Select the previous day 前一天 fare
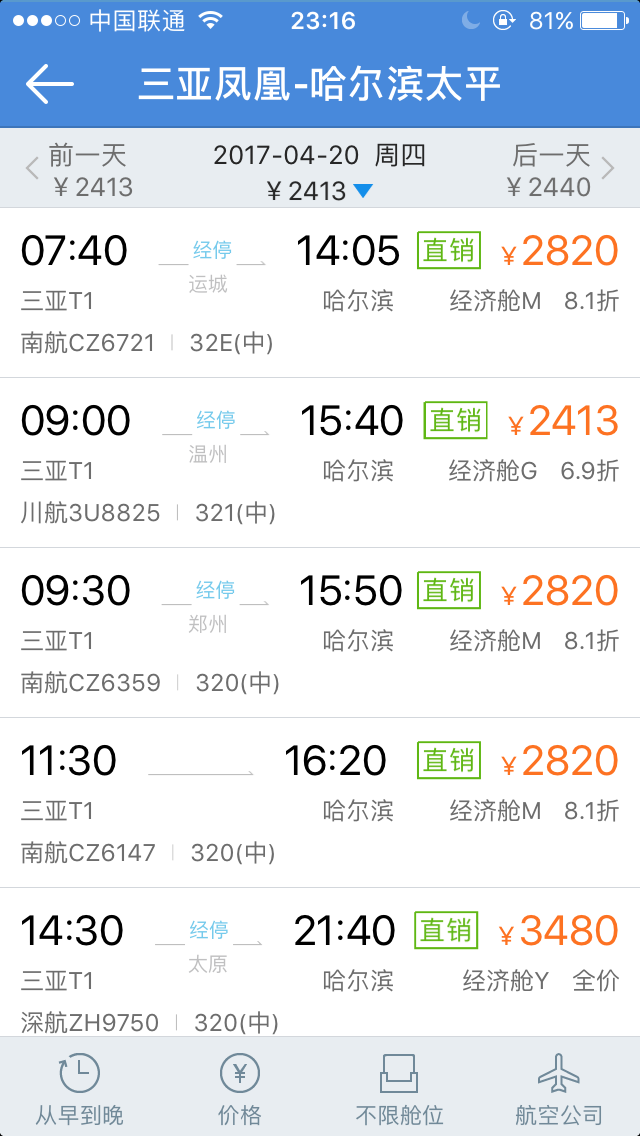Viewport: 640px width, 1136px height. 80,171
